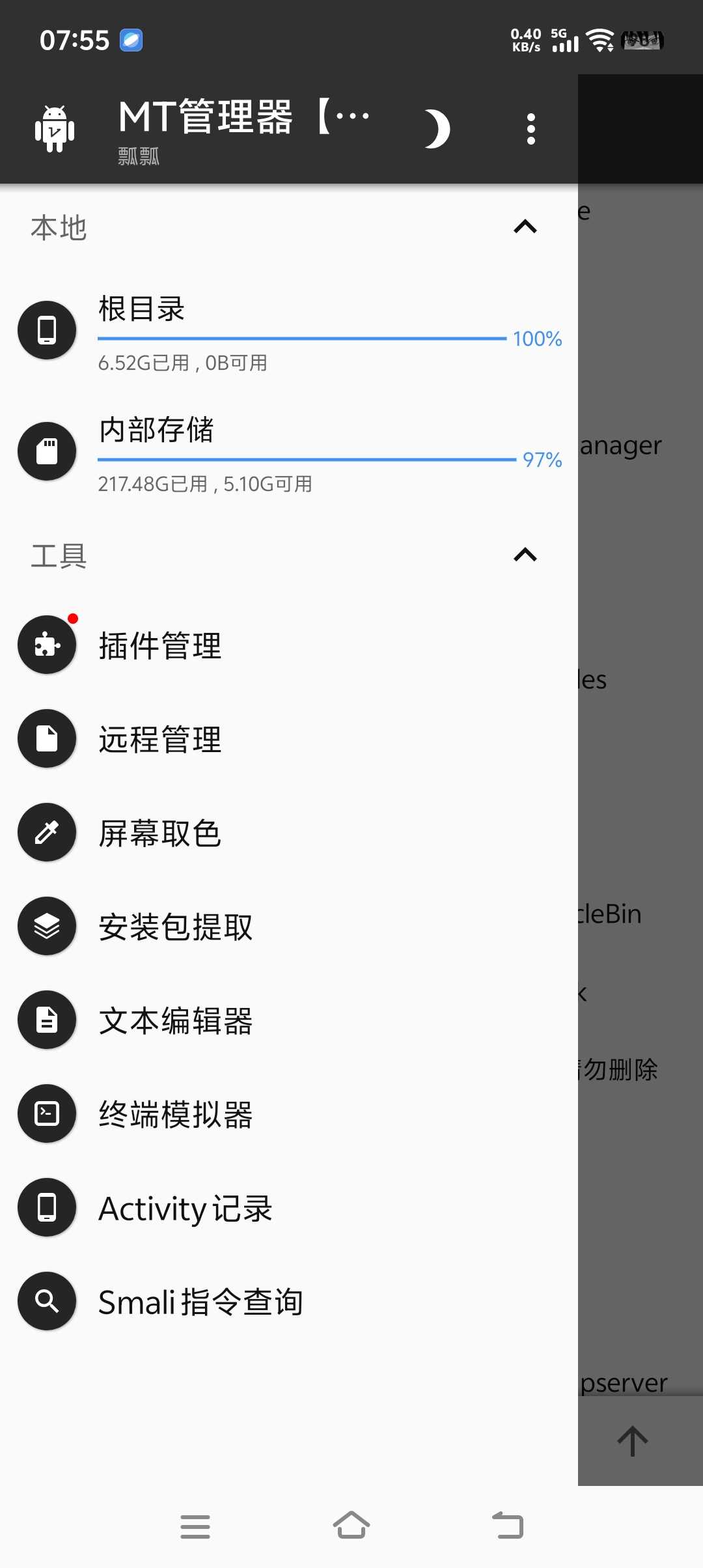
Task: Open 内部存储 internal storage
Action: coord(286,452)
